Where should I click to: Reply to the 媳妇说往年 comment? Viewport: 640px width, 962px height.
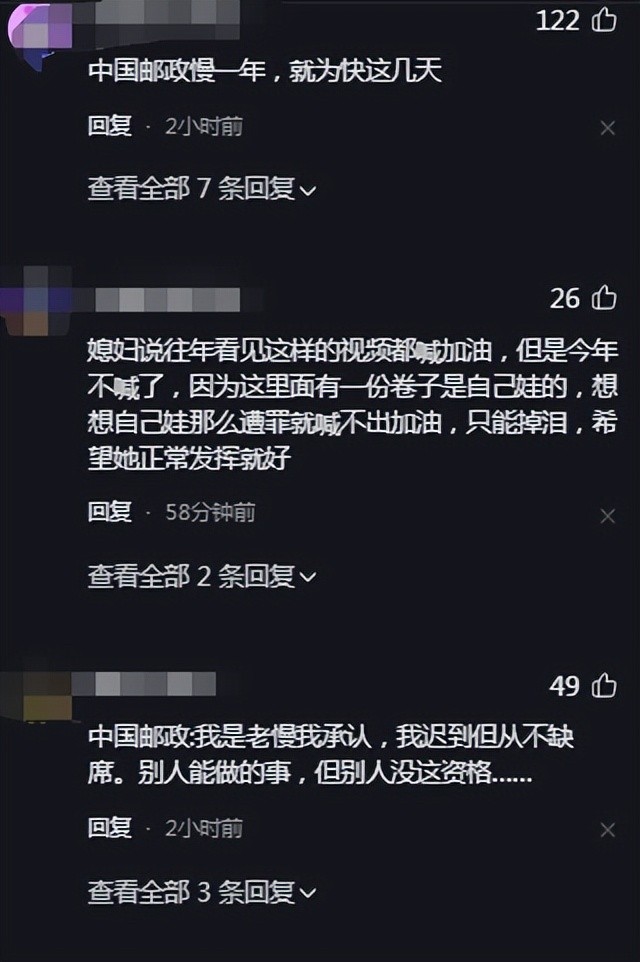(x=110, y=512)
